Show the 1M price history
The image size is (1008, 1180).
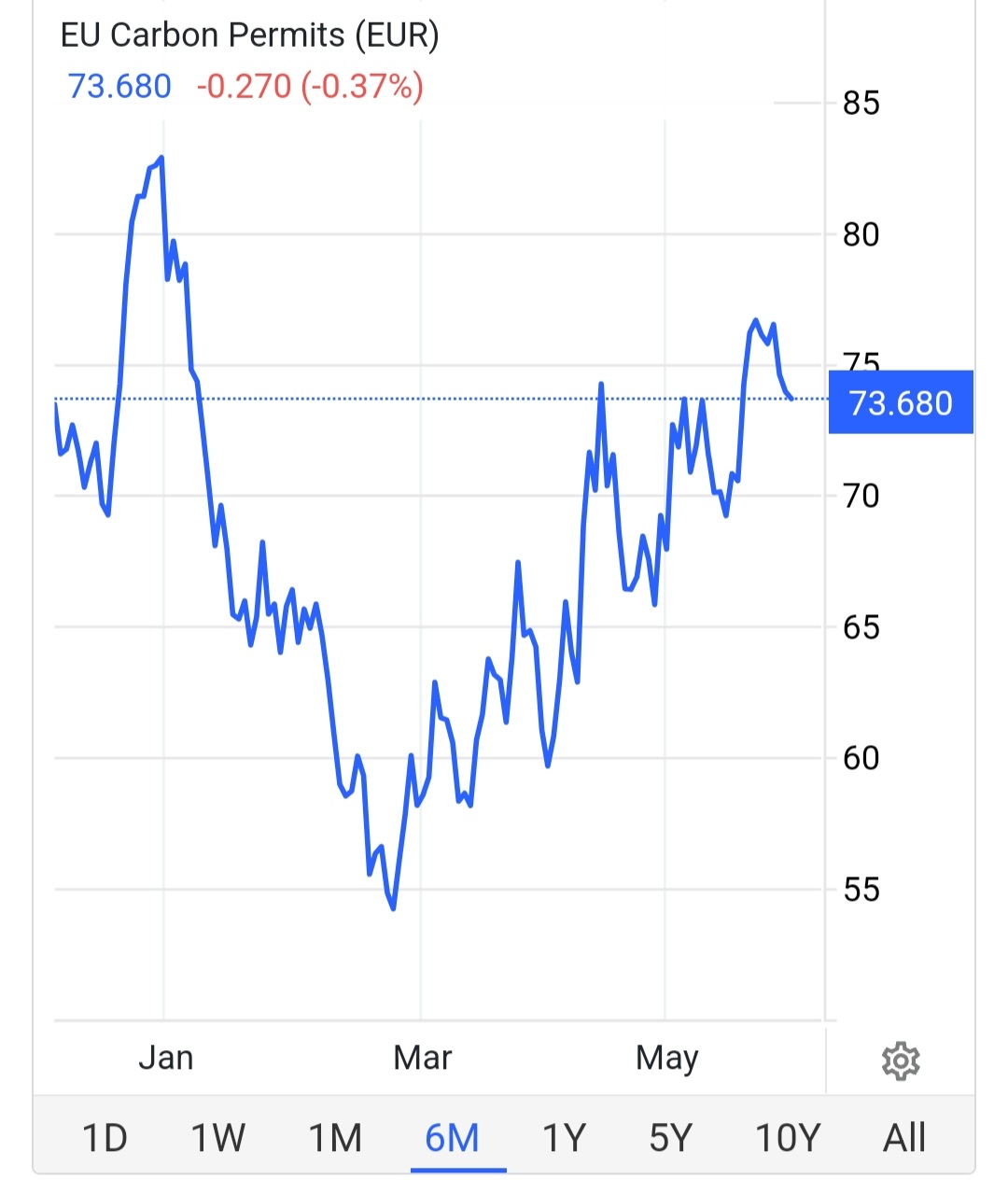coord(335,1138)
